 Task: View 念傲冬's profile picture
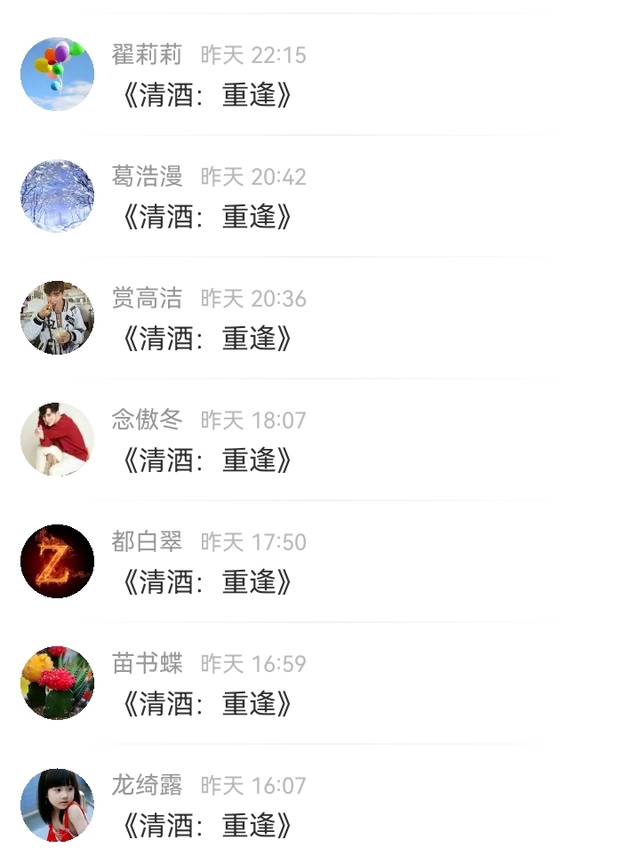click(57, 439)
